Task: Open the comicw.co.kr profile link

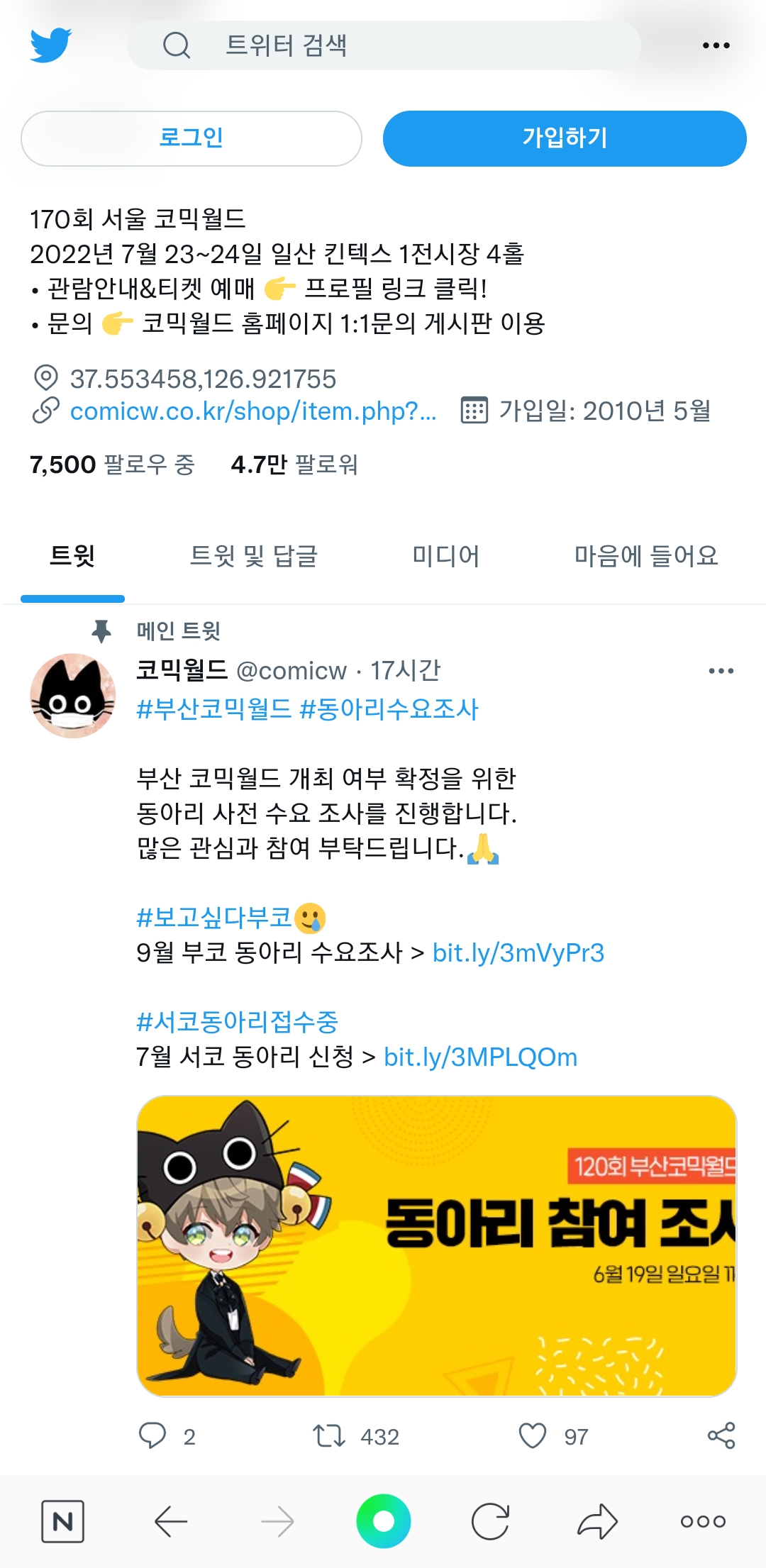Action: coord(252,411)
